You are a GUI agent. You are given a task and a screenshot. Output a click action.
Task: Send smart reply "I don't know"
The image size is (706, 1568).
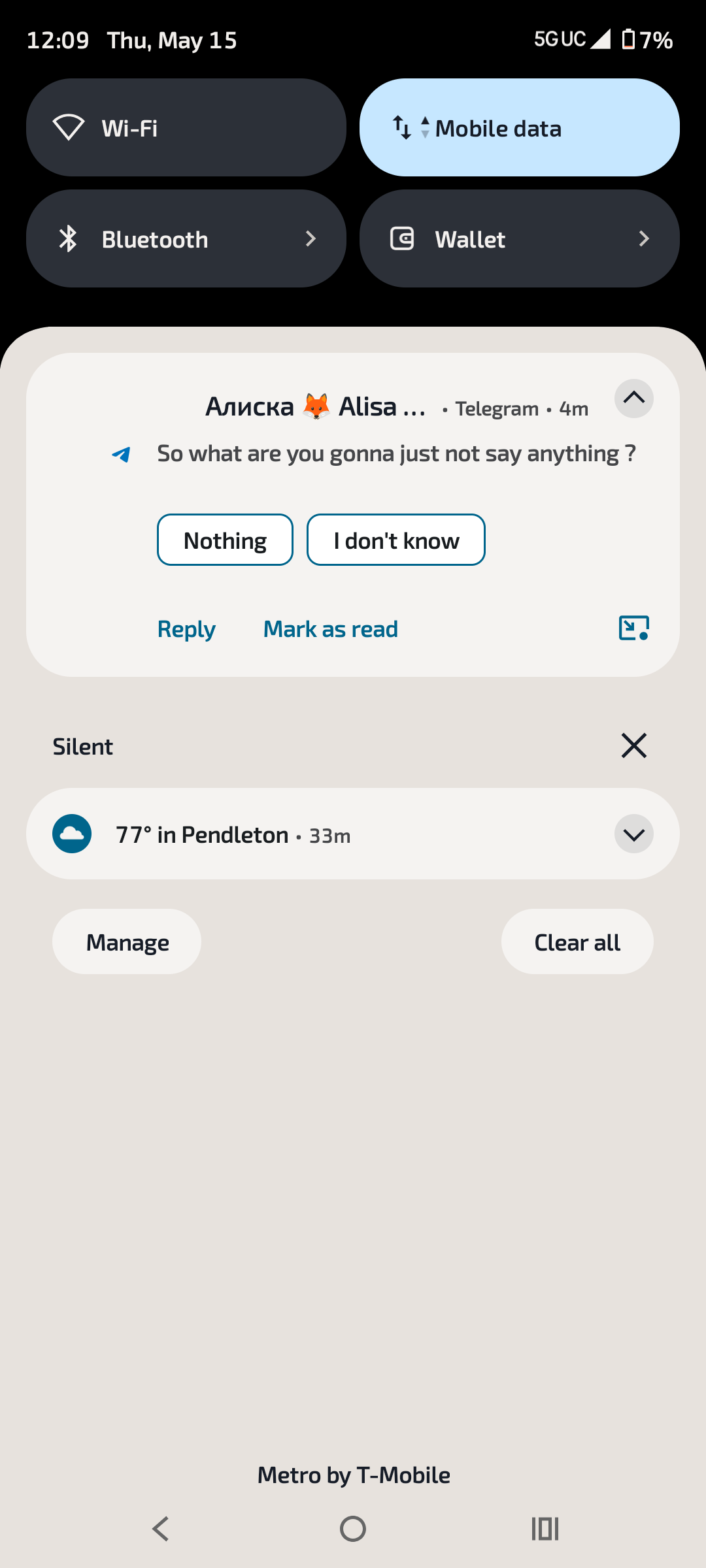(x=396, y=540)
